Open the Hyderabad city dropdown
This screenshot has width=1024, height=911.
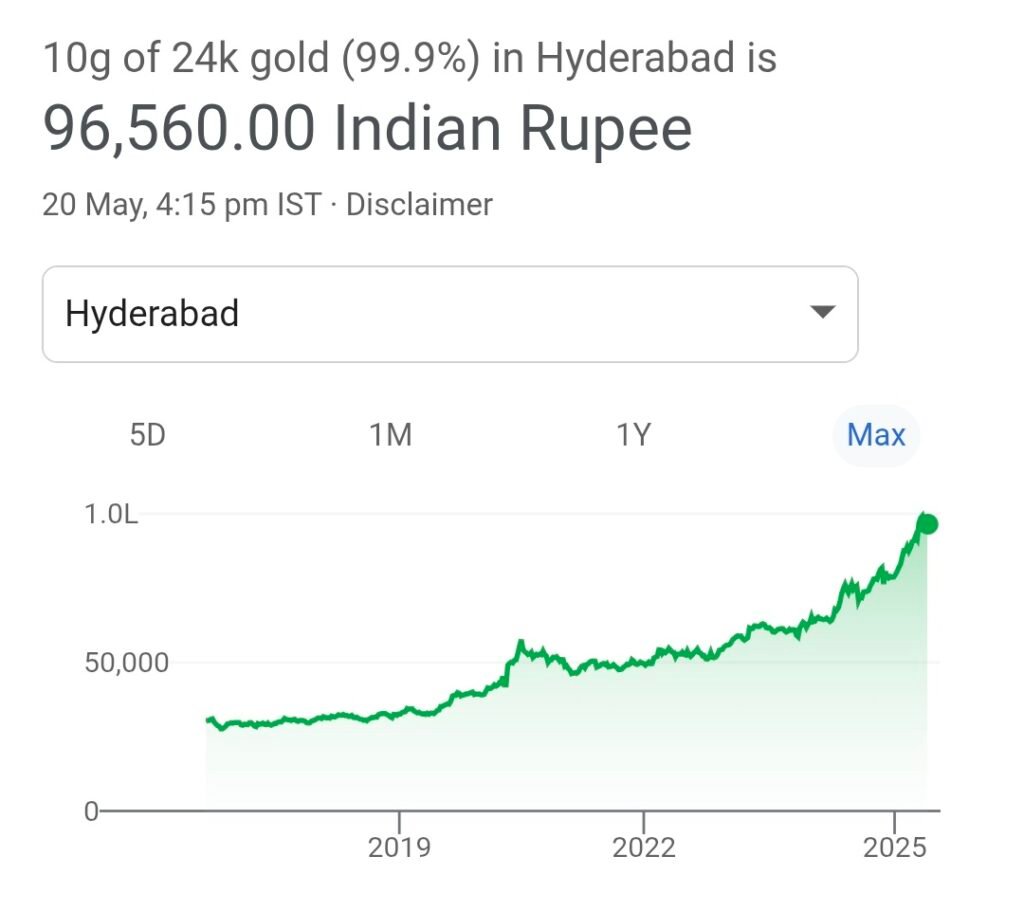click(x=449, y=314)
